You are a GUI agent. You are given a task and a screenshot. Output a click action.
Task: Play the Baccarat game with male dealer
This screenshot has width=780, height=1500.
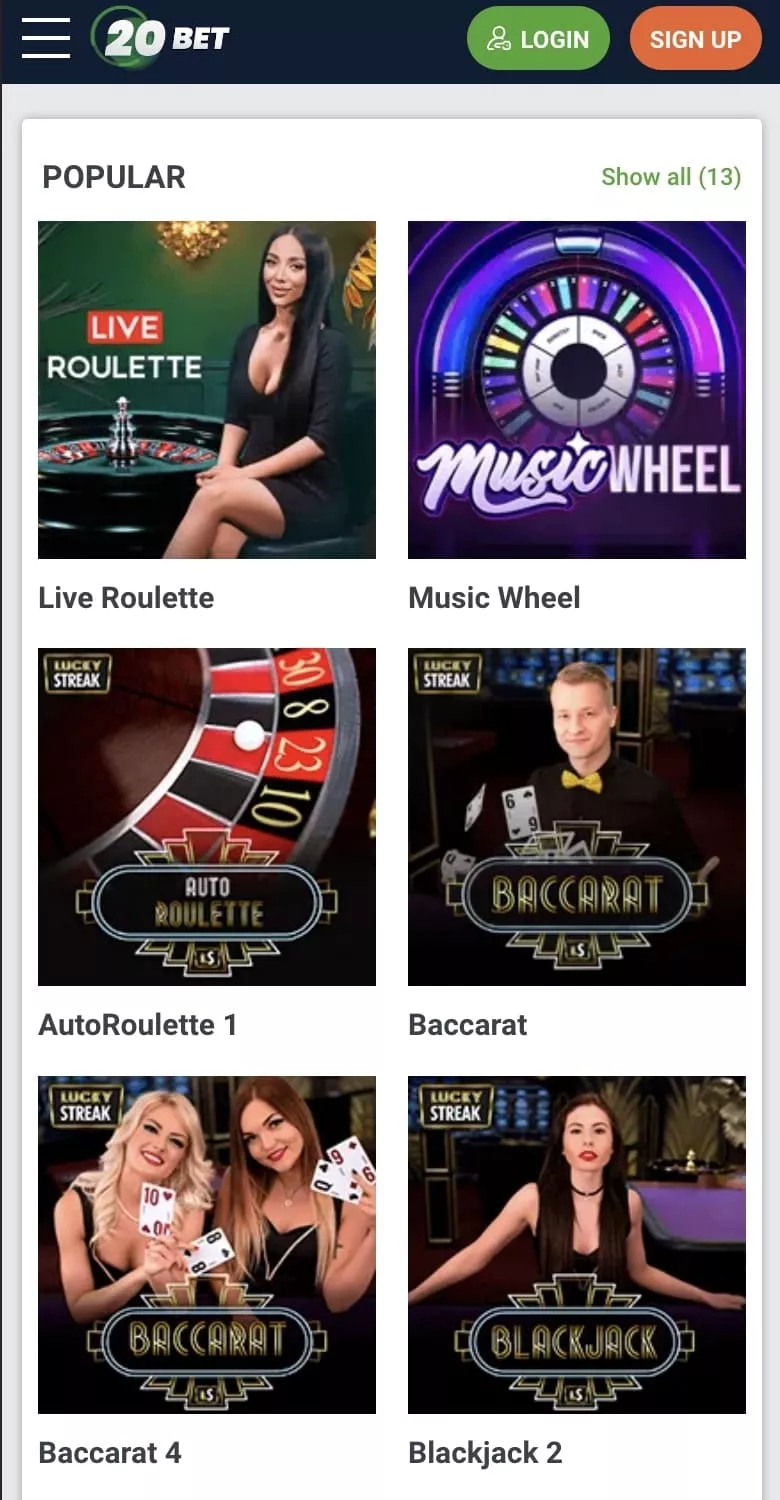pyautogui.click(x=577, y=817)
